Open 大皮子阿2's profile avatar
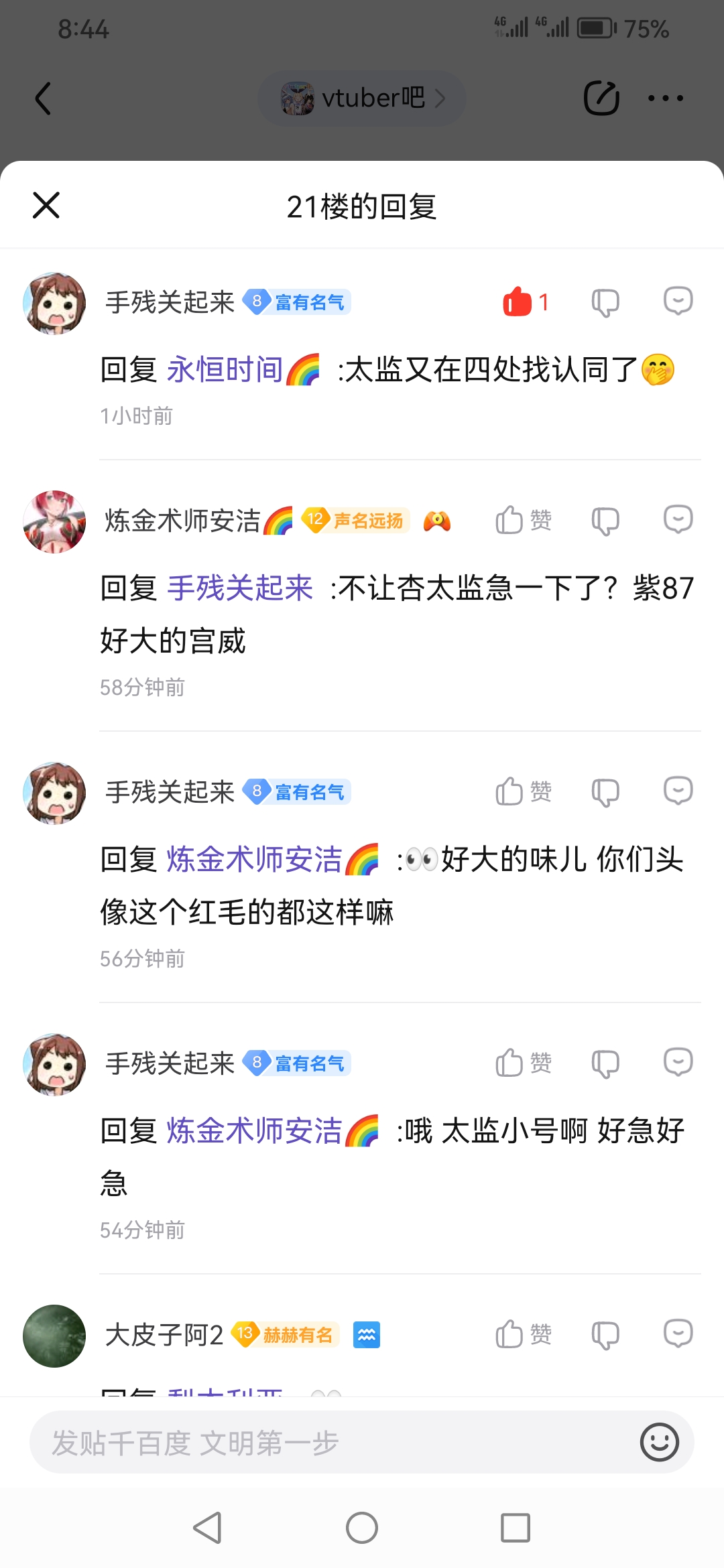 (x=54, y=1335)
